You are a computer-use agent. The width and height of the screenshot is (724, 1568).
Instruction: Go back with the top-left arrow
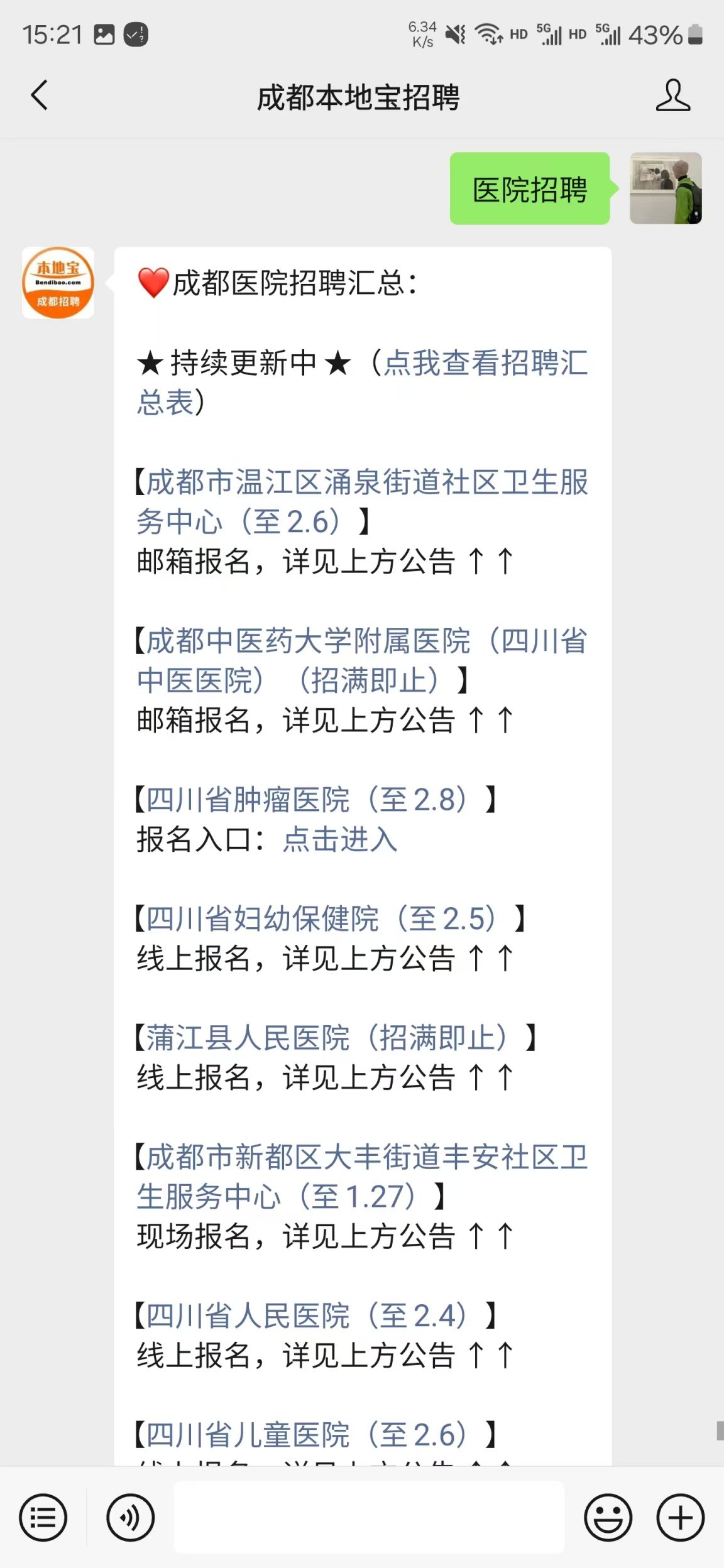39,95
